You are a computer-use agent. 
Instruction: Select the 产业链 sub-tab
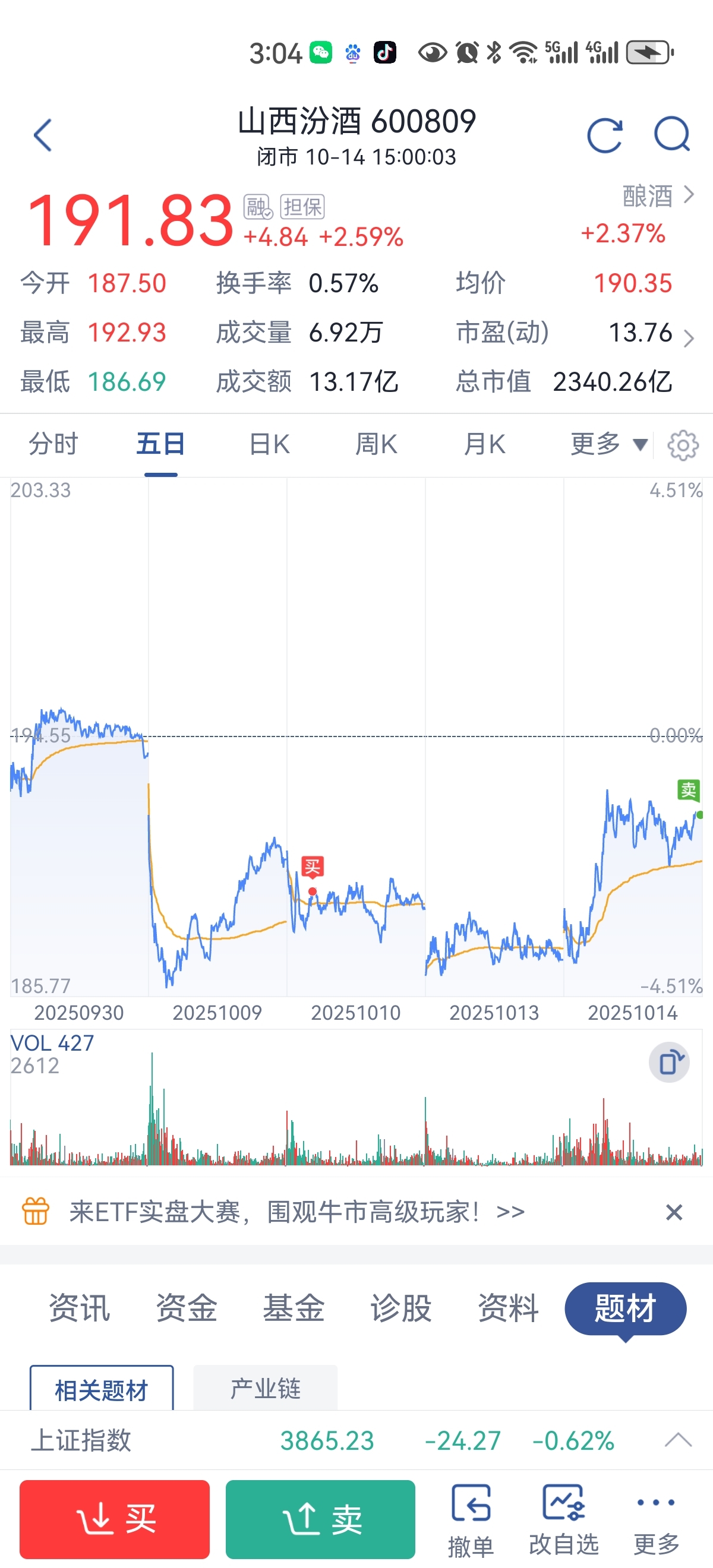pyautogui.click(x=265, y=1389)
